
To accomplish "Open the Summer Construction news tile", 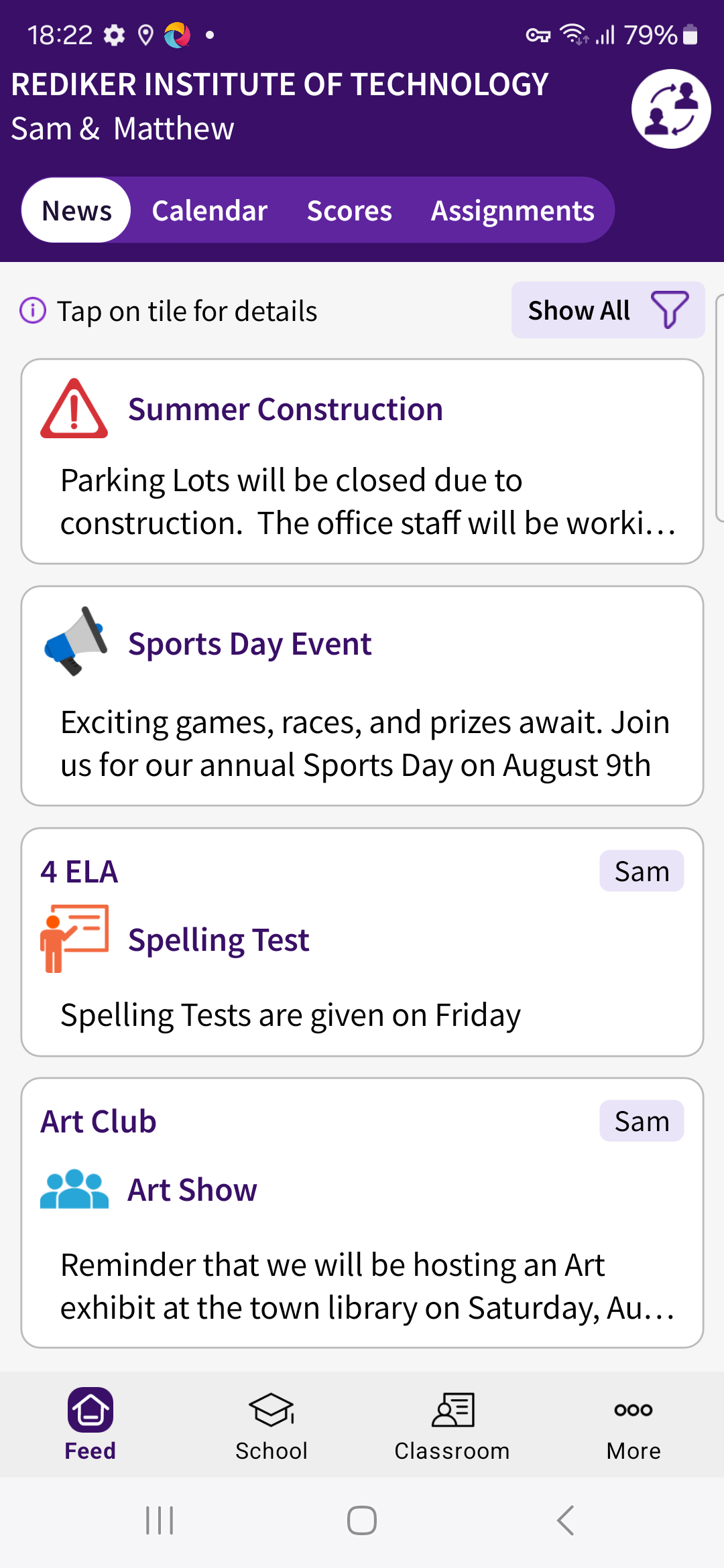I will coord(362,462).
